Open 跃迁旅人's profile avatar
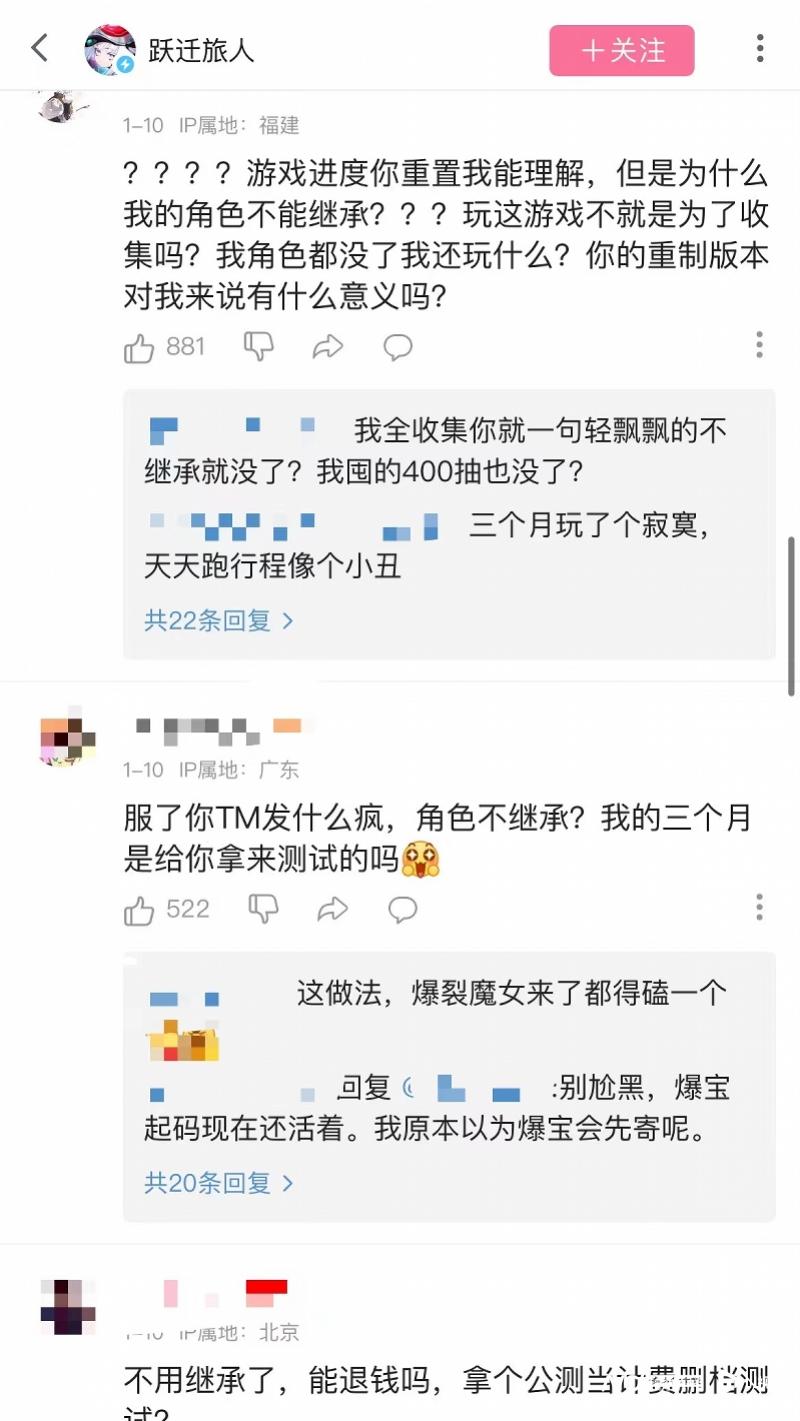 click(110, 49)
